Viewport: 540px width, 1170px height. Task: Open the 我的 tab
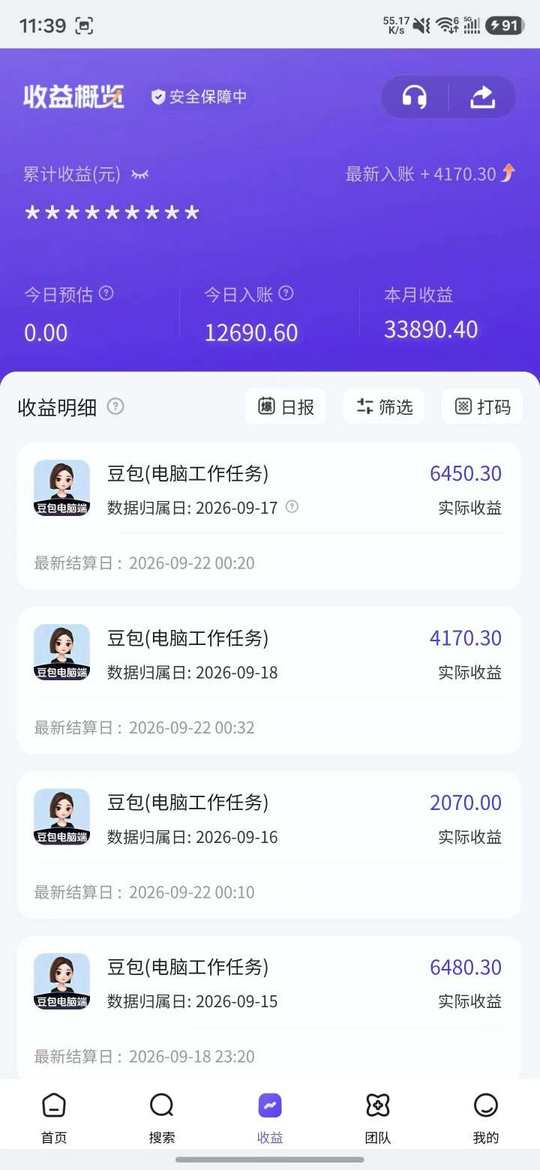pos(486,1118)
